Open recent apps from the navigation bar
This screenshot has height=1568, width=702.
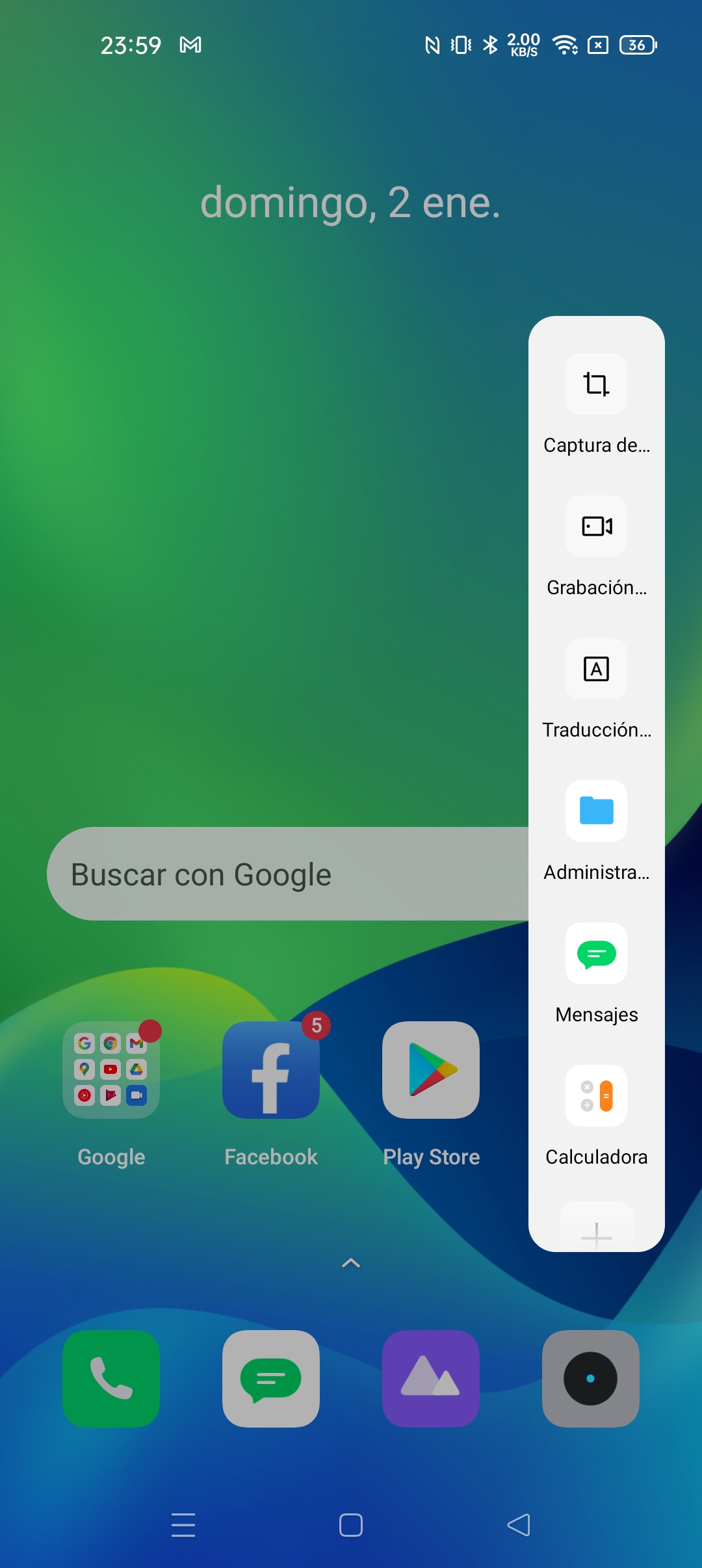(183, 1525)
